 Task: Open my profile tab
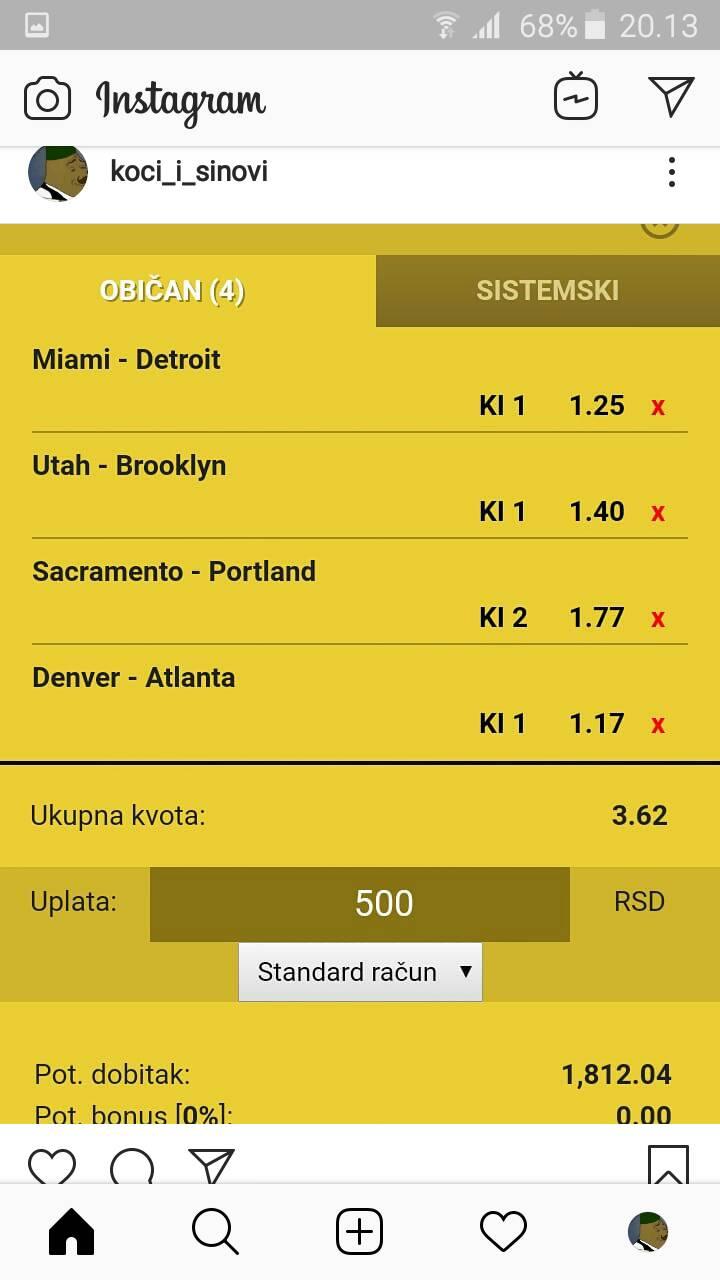[648, 1231]
